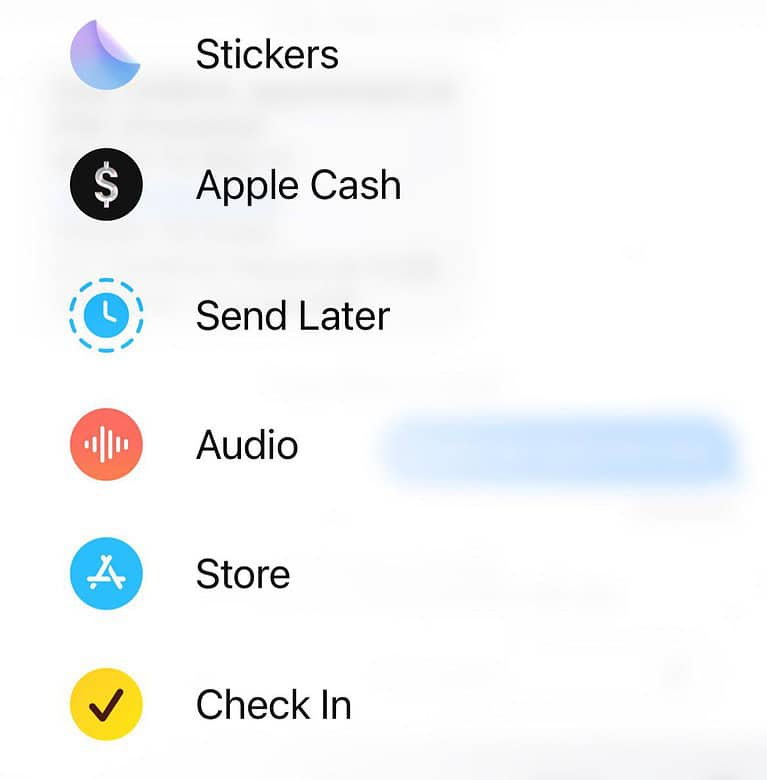Tap the red Audio waveform icon

pyautogui.click(x=106, y=444)
